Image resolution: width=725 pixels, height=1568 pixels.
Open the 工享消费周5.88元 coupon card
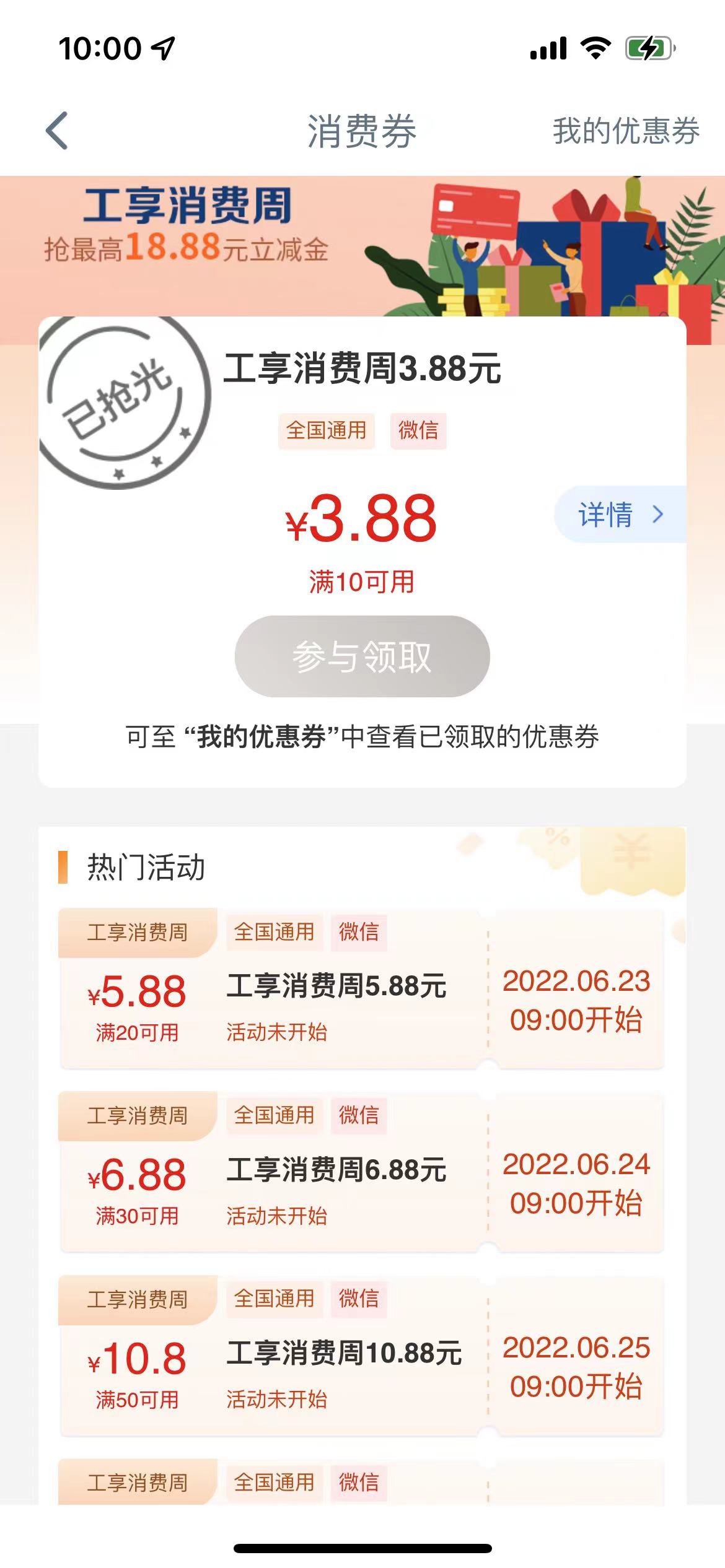coord(361,989)
